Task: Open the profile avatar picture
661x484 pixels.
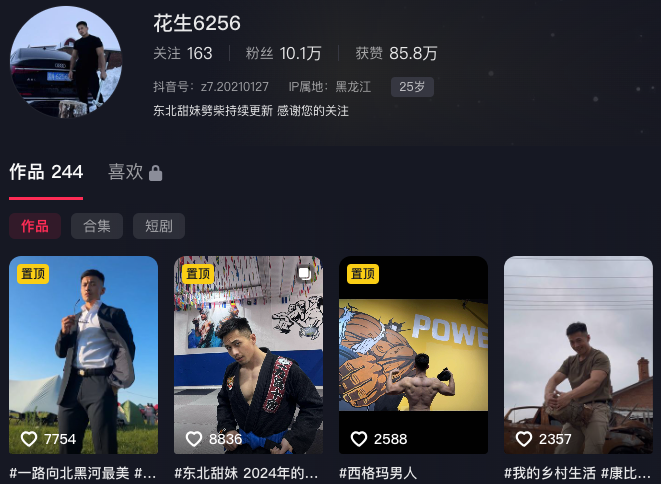Action: click(65, 62)
